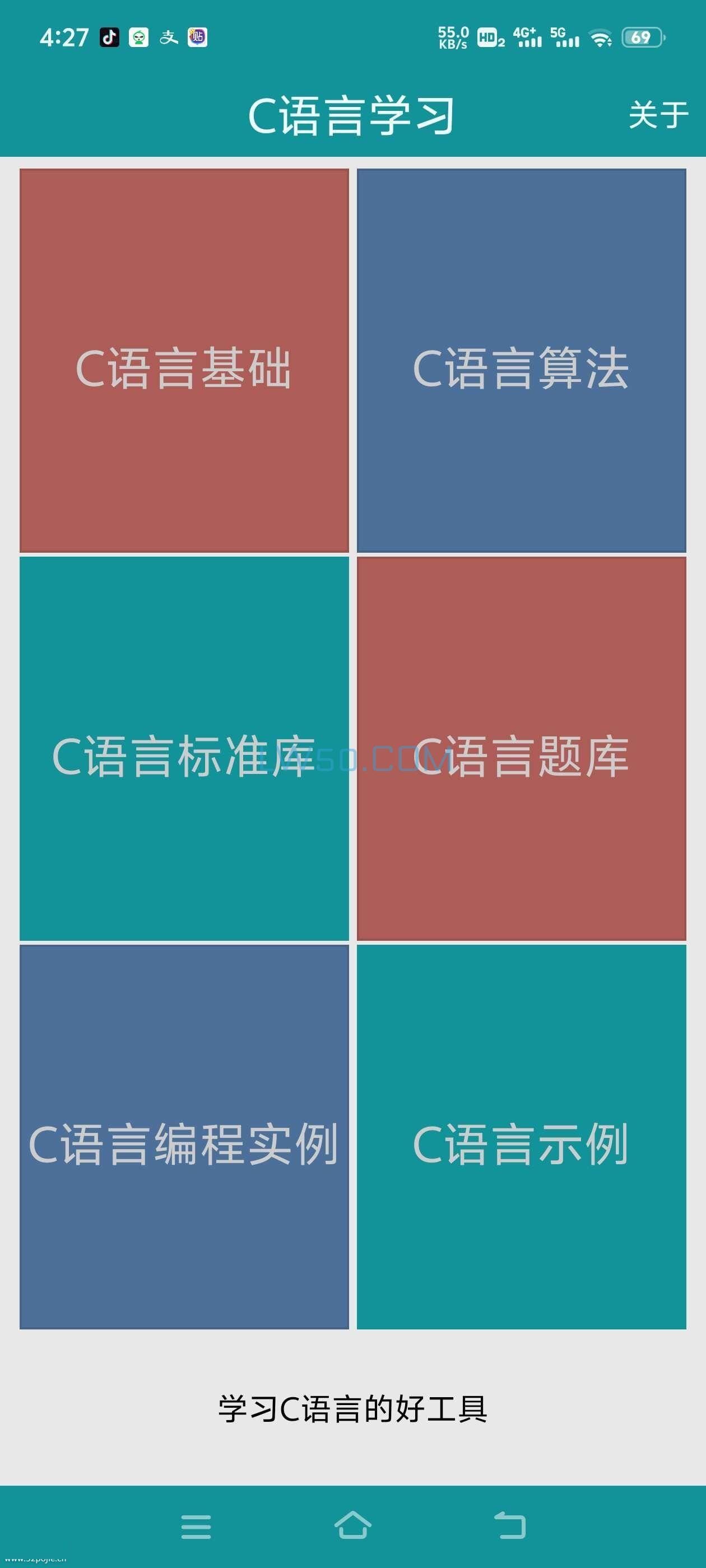Tap the system back button
This screenshot has height=1568, width=706.
point(509,1526)
